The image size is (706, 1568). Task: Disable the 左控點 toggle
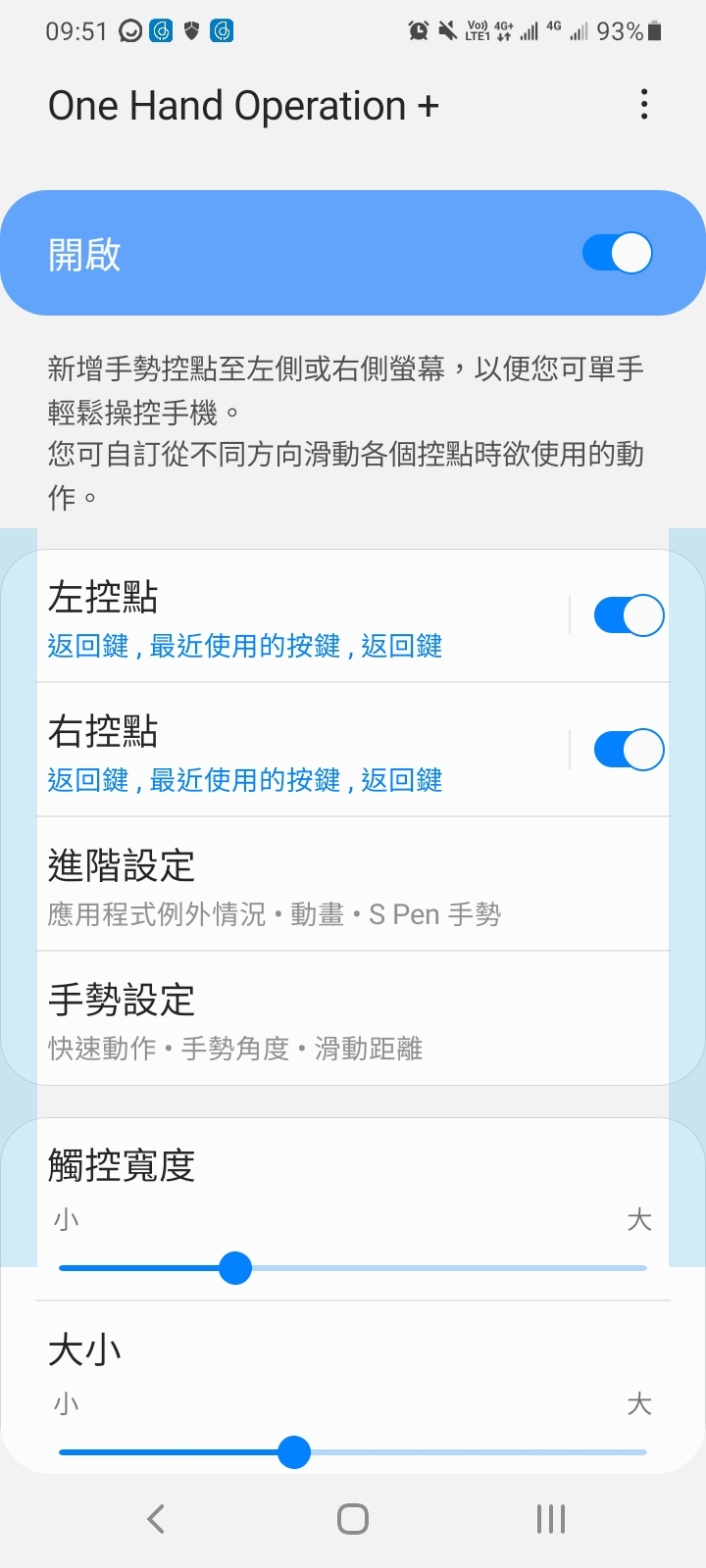(x=629, y=615)
